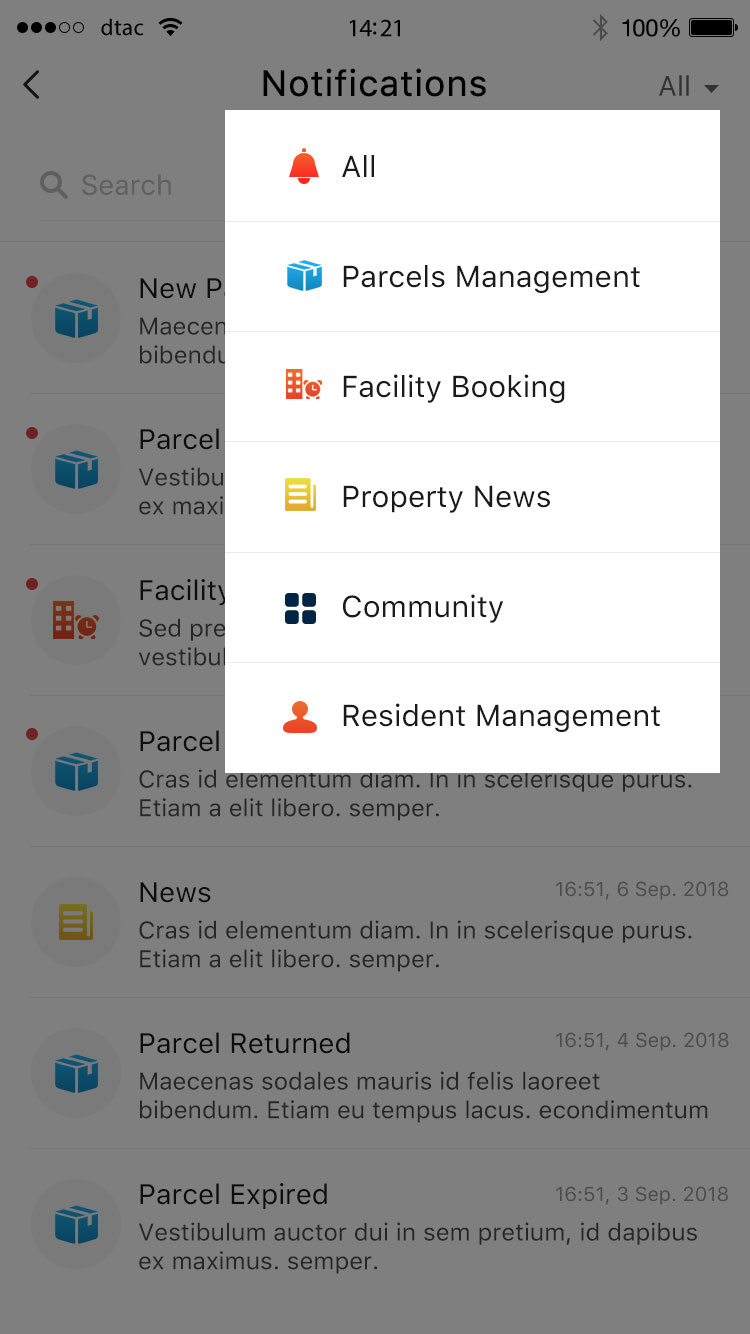Select the All filter option
This screenshot has height=1334, width=750.
470,167
